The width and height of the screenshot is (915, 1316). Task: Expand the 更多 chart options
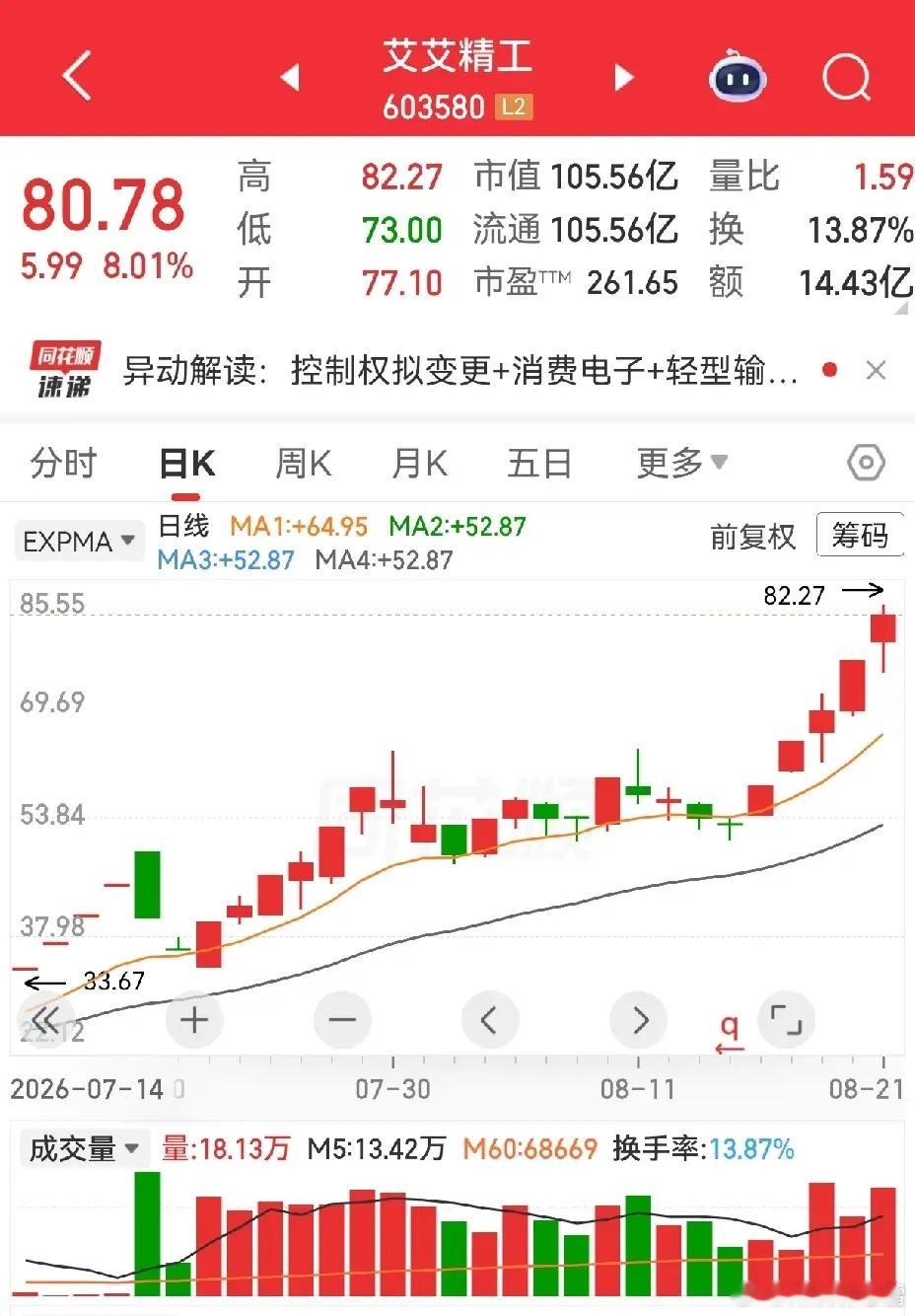pos(681,463)
